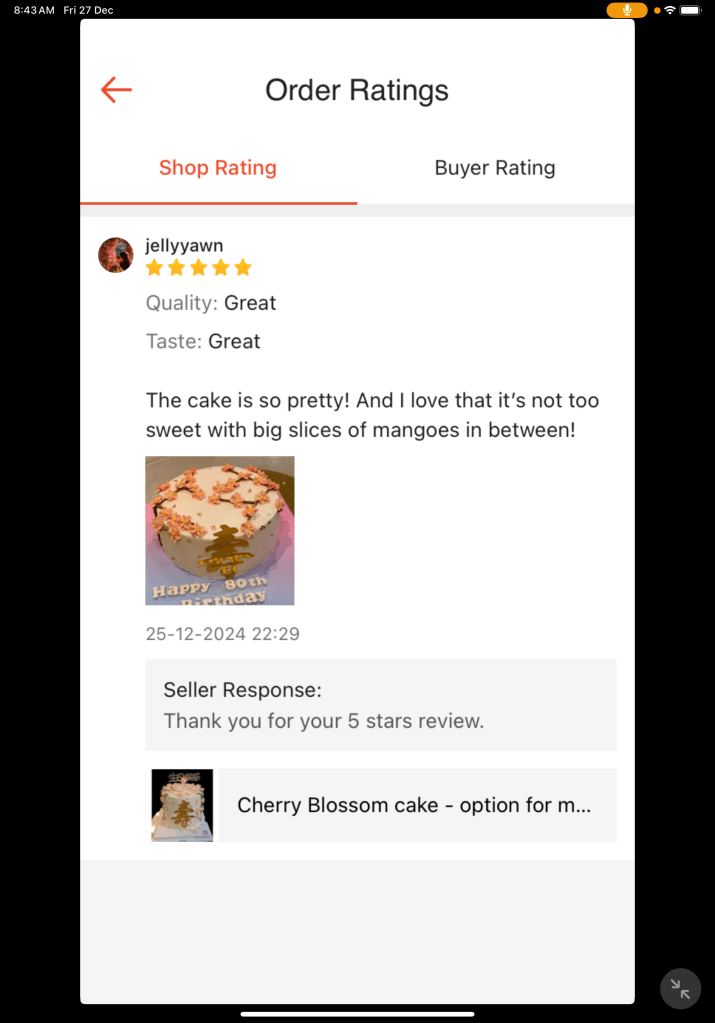Open jellyyawn's profile avatar
The height and width of the screenshot is (1023, 715).
coord(116,255)
